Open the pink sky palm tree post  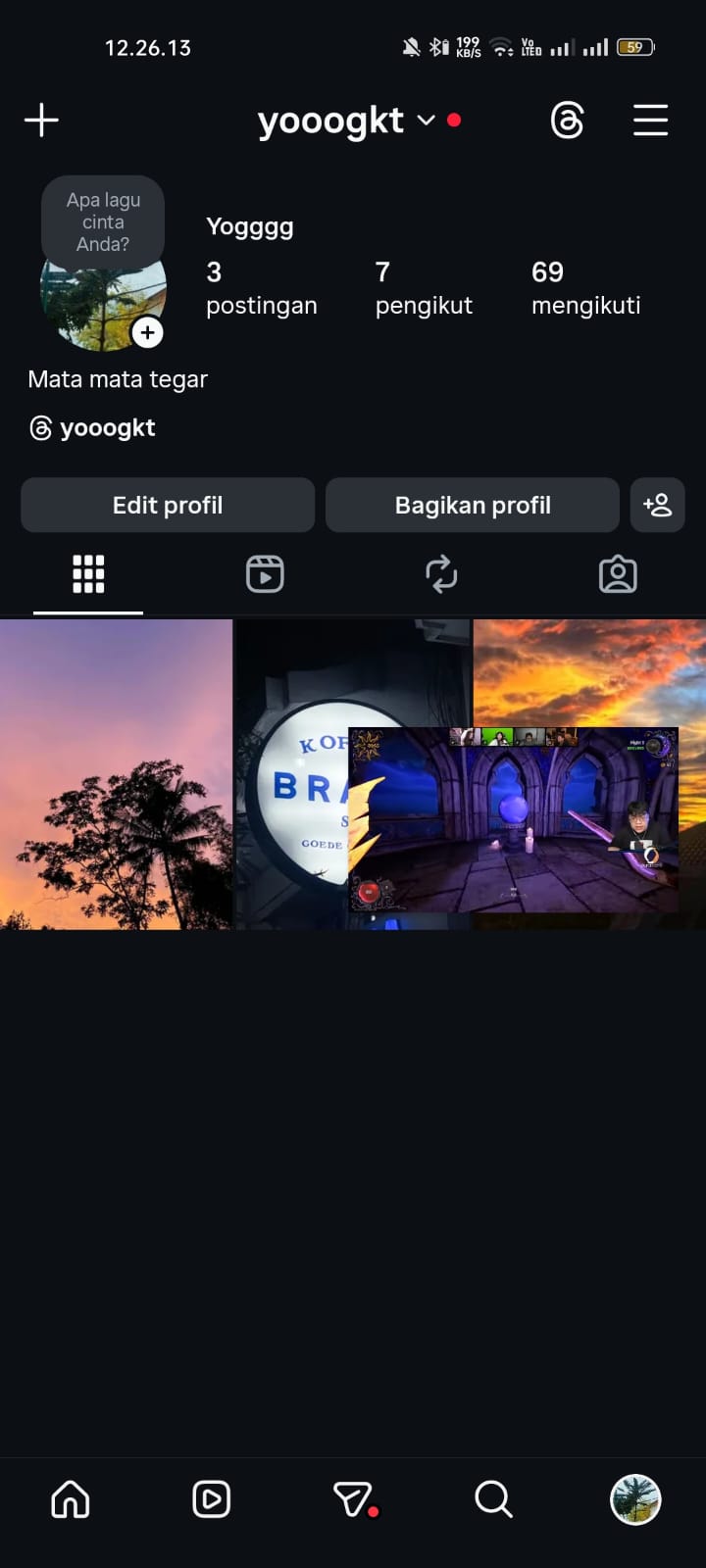pos(116,774)
